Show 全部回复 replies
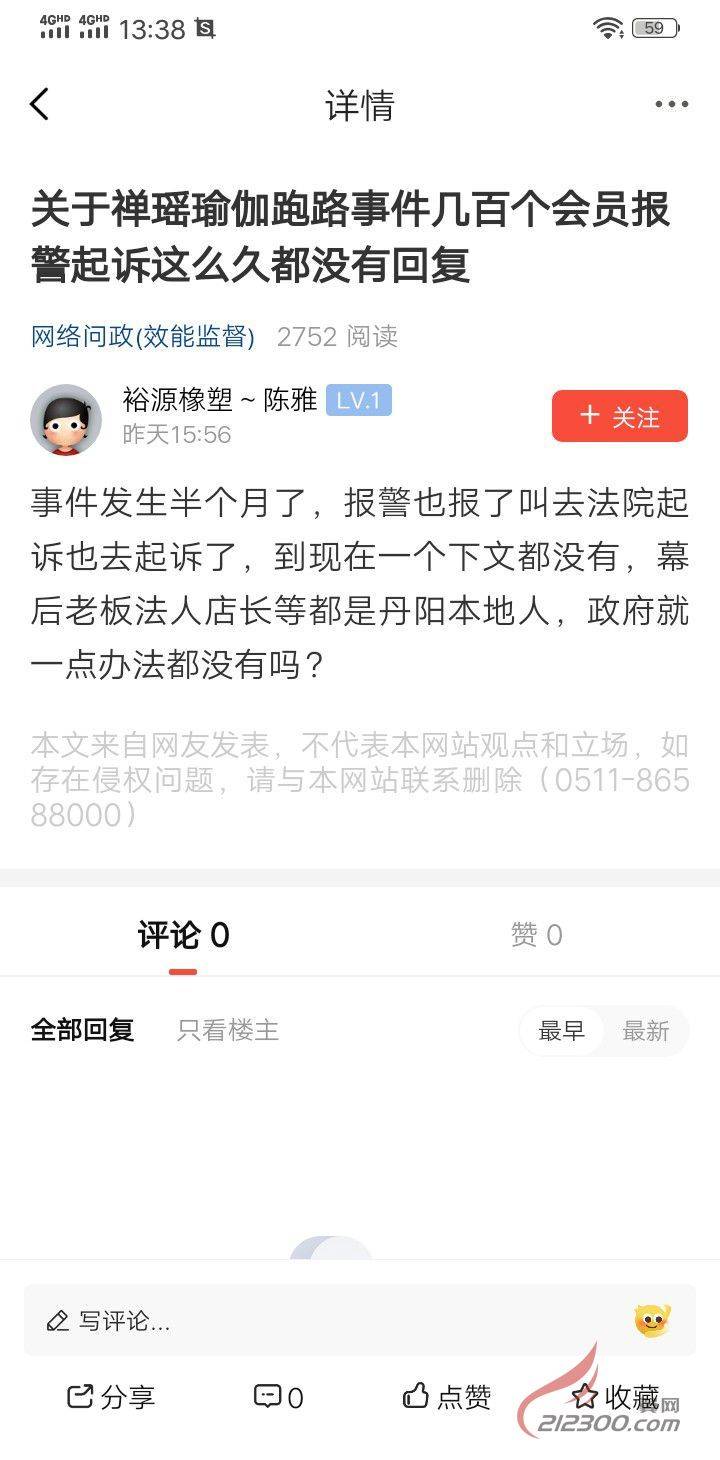Screen dimensions: 720x1460 [x=82, y=1030]
